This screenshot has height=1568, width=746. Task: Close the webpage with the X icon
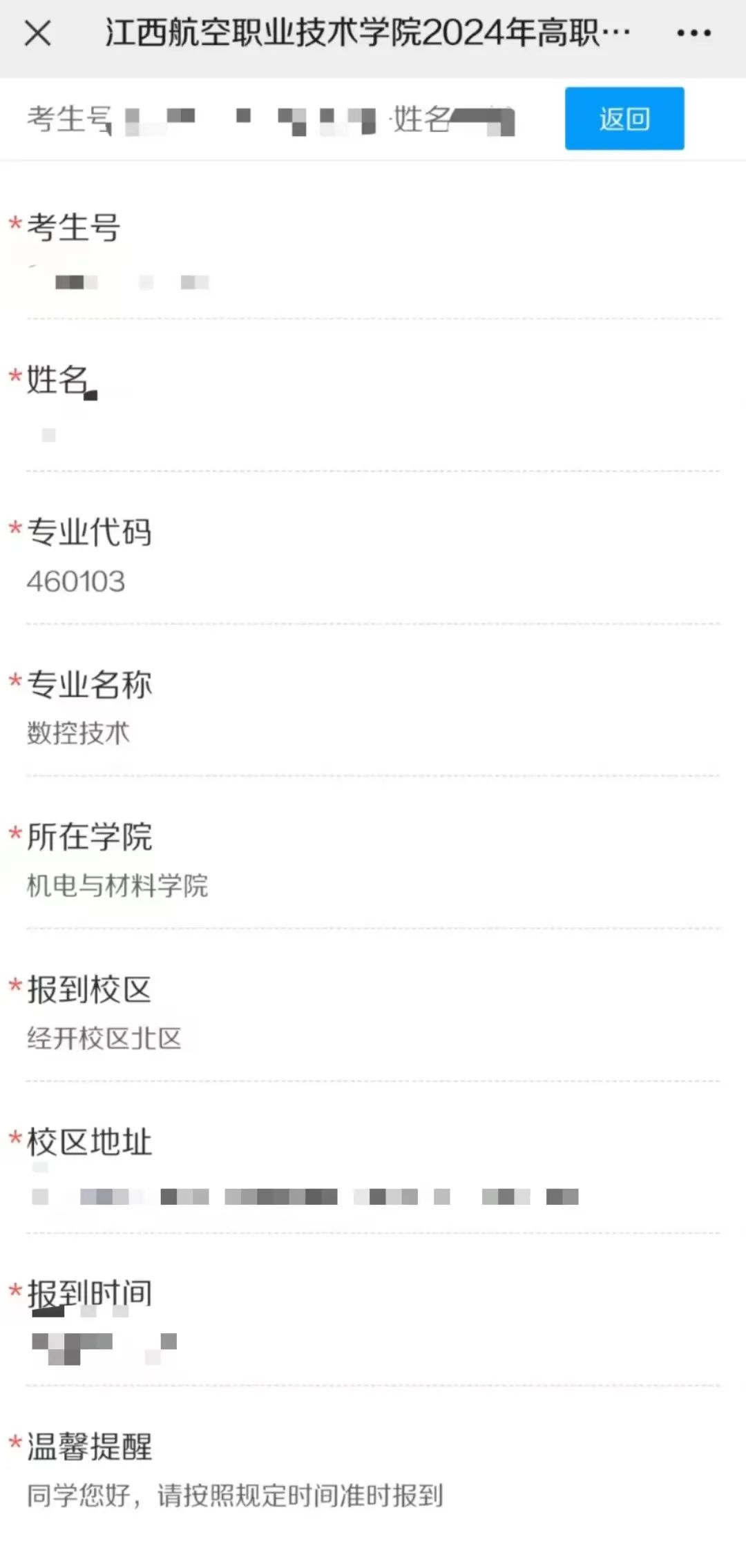pos(37,32)
